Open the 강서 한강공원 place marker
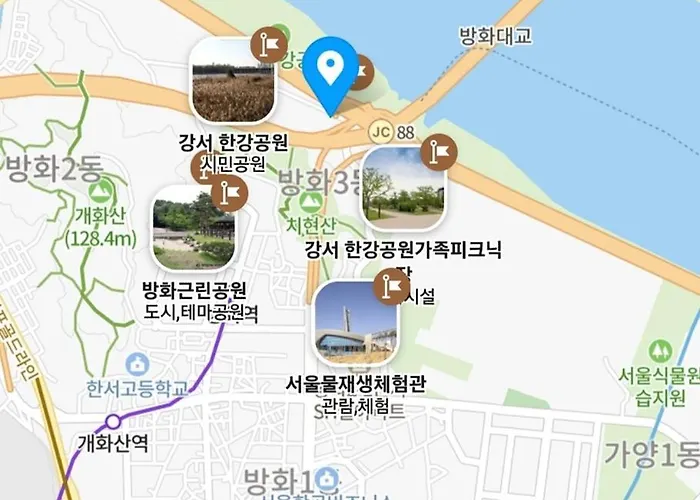This screenshot has height=500, width=700. click(233, 81)
